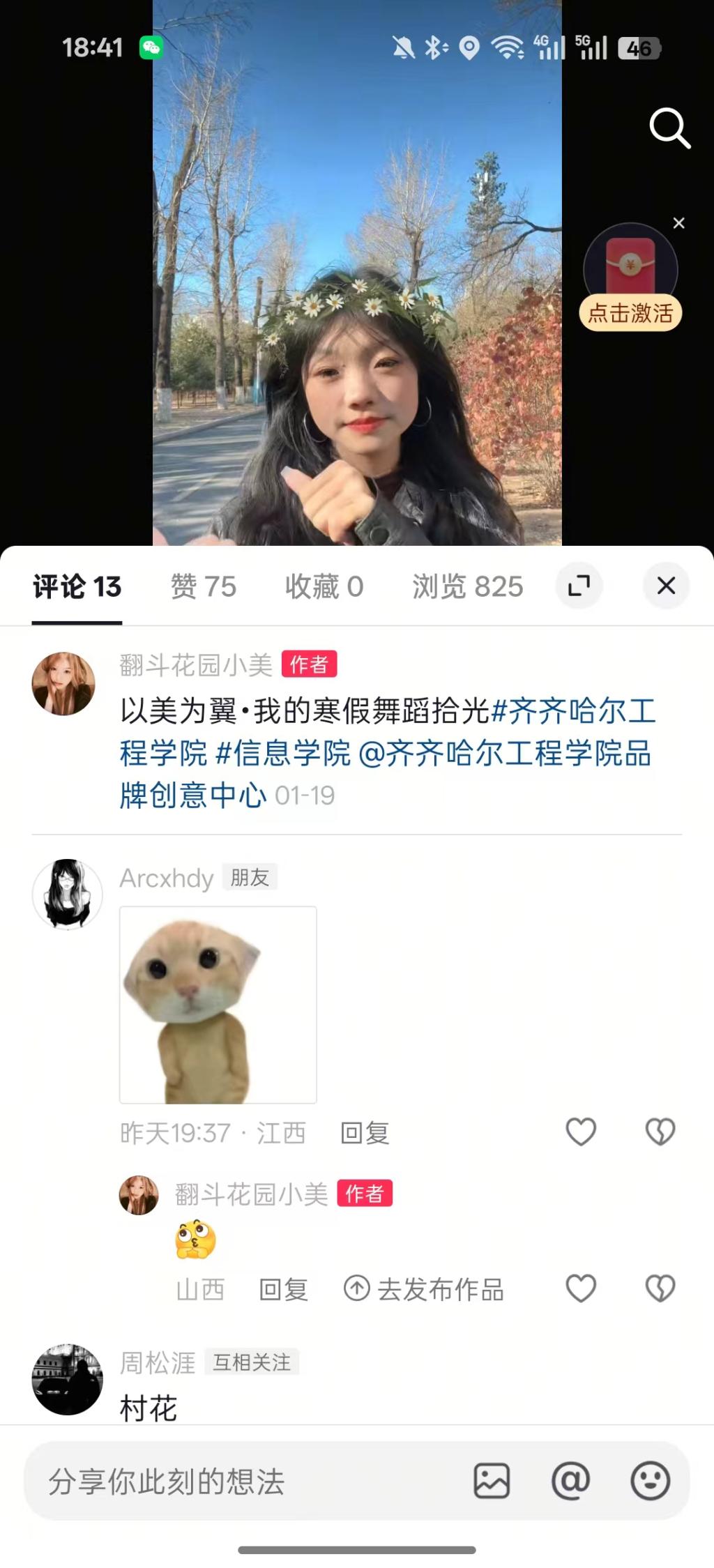Attach a picture to the comment
This screenshot has height=1568, width=714.
point(492,1481)
